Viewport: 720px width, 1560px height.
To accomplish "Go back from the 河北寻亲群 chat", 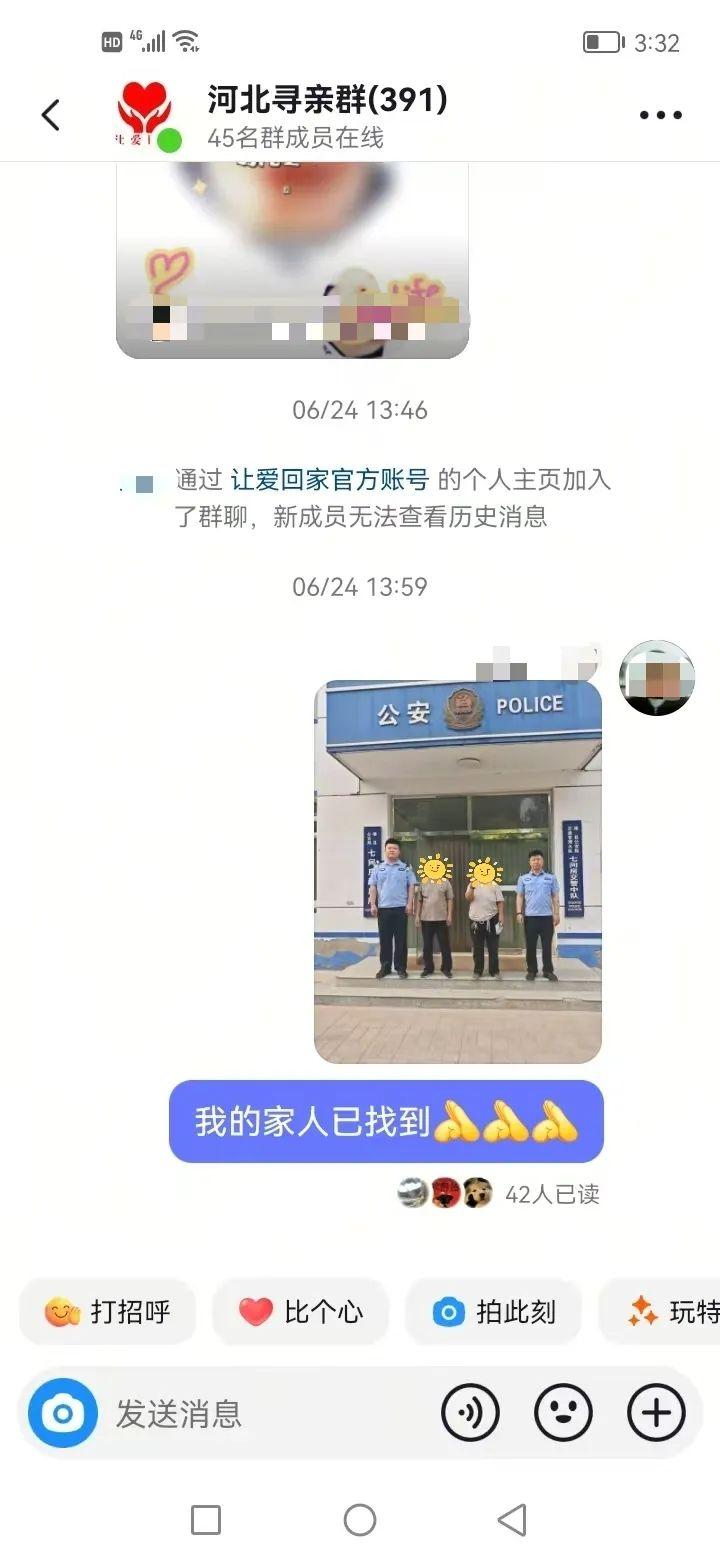I will click(x=51, y=115).
